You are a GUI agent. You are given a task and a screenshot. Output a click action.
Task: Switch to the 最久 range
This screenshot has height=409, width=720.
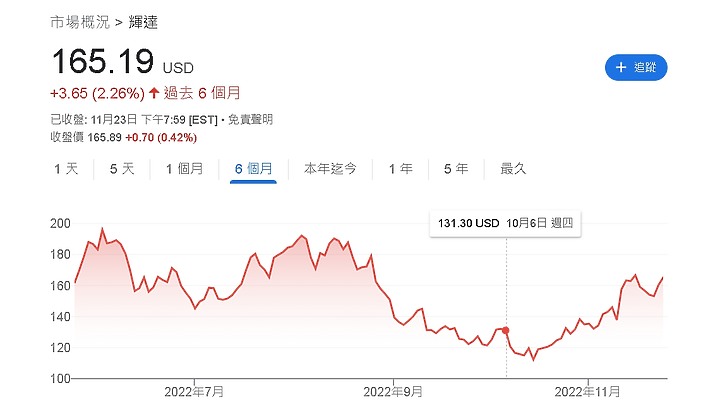513,169
